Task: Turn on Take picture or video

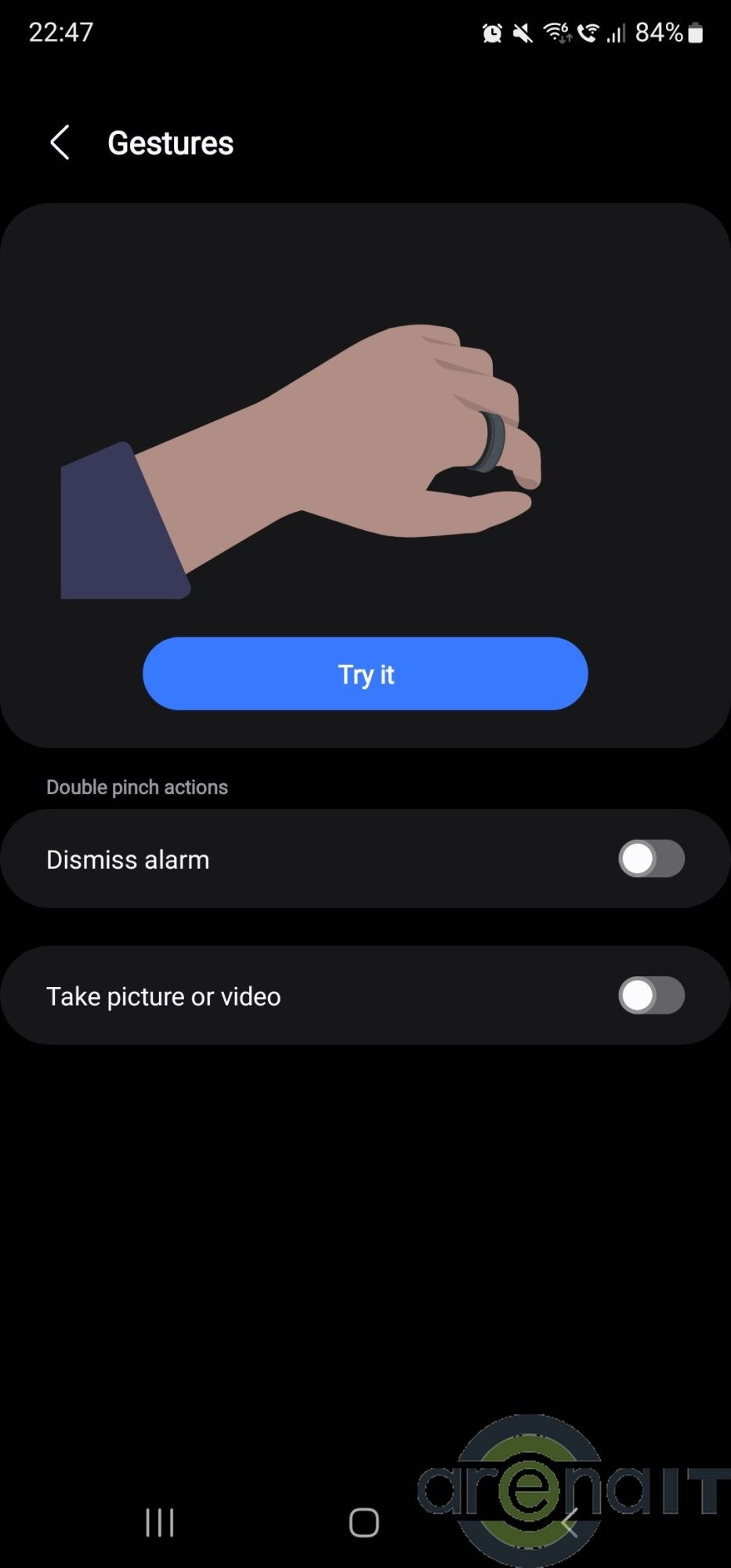Action: pos(650,996)
